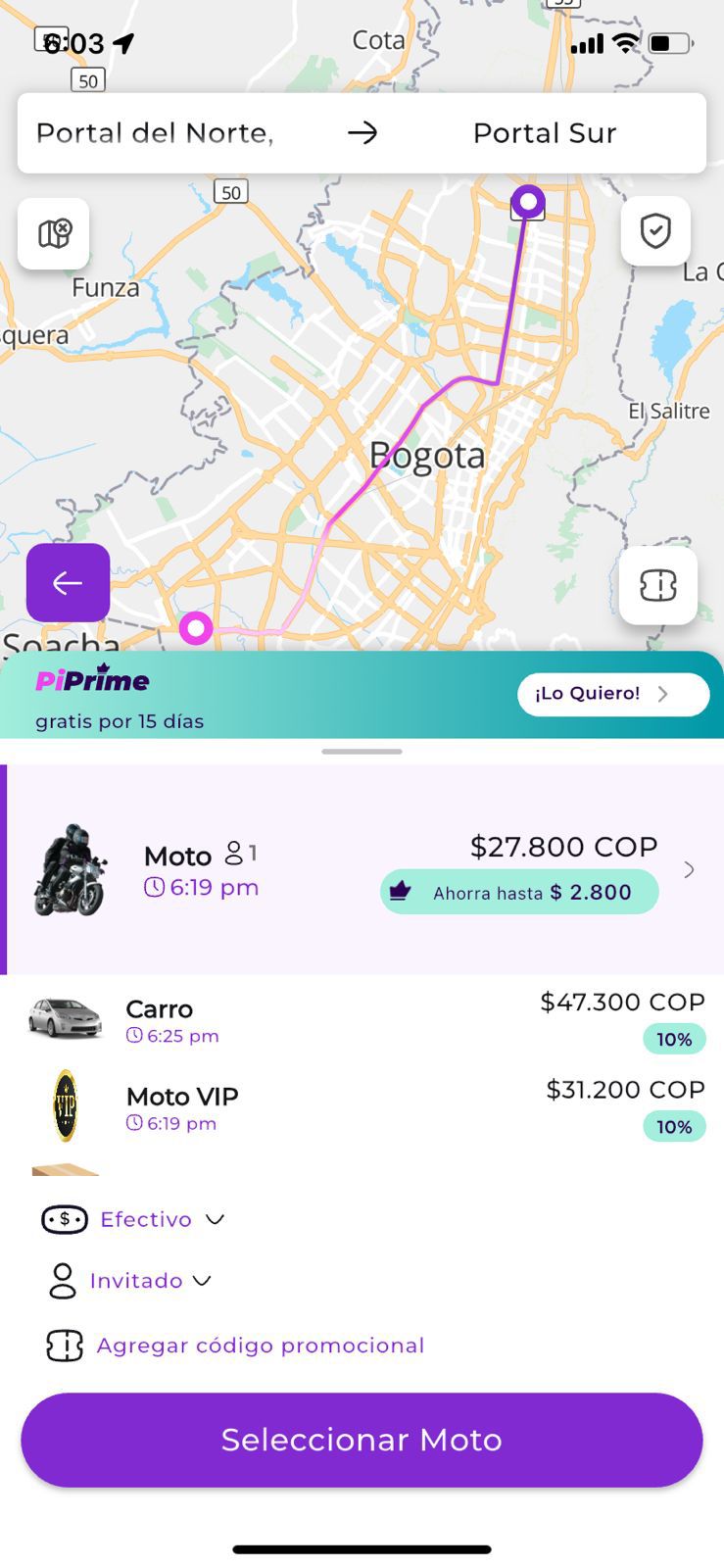Tap ¡Lo Quiero! for PiPrime
The height and width of the screenshot is (1568, 724).
click(612, 694)
